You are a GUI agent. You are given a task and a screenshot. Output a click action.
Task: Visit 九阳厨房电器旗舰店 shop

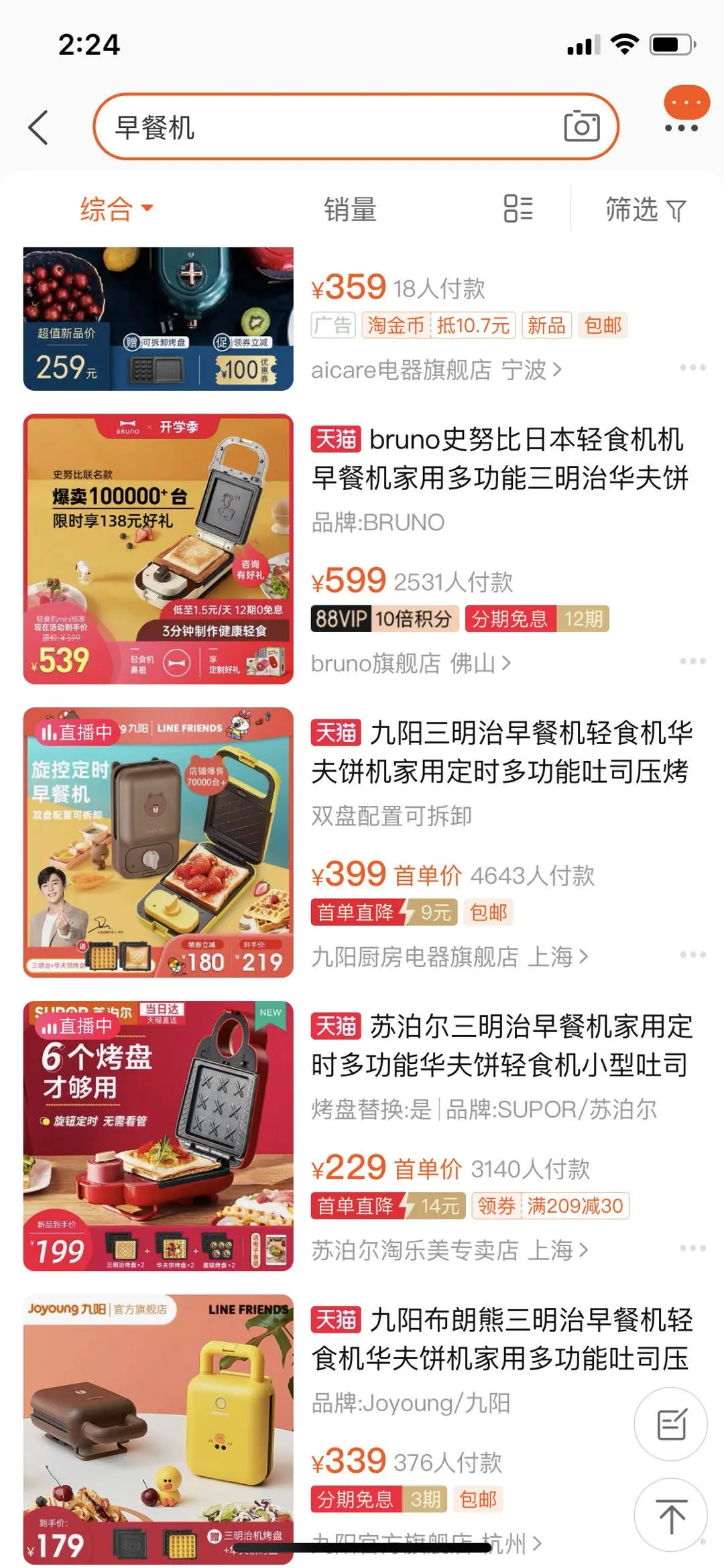[x=449, y=957]
